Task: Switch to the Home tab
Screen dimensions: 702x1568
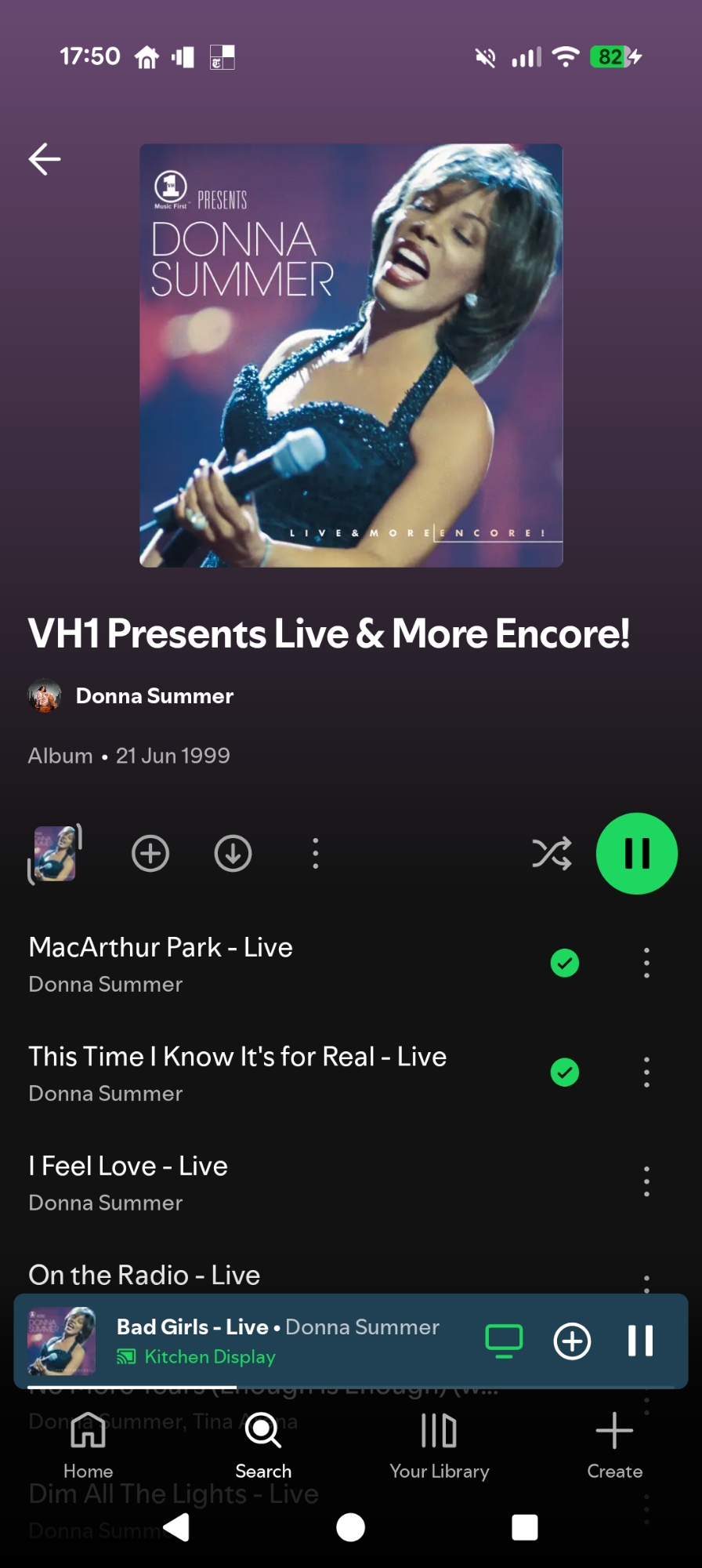Action: pos(88,1446)
